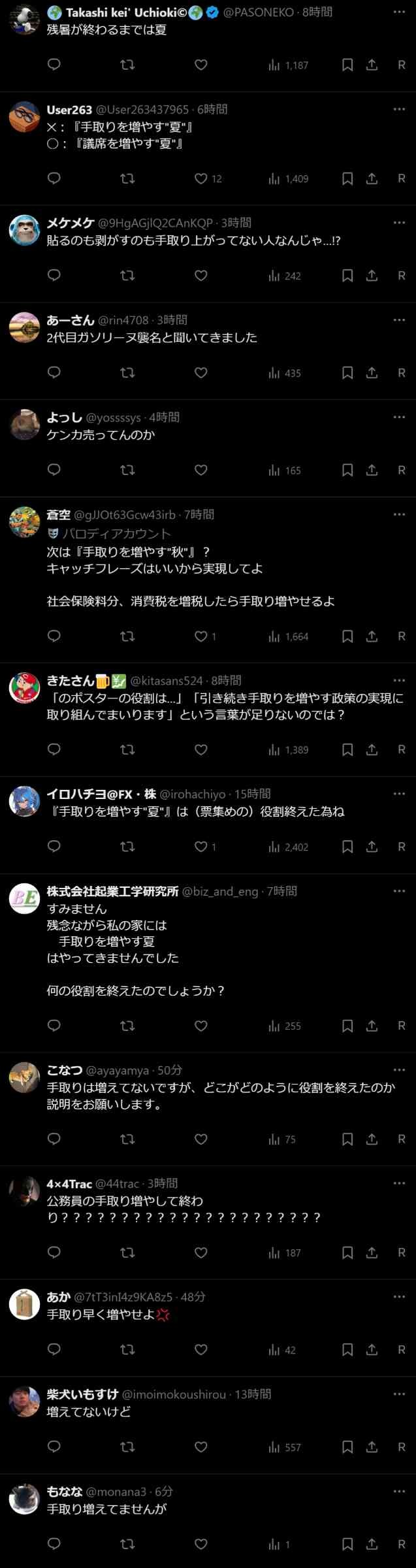Like the reply by User263

[201, 178]
